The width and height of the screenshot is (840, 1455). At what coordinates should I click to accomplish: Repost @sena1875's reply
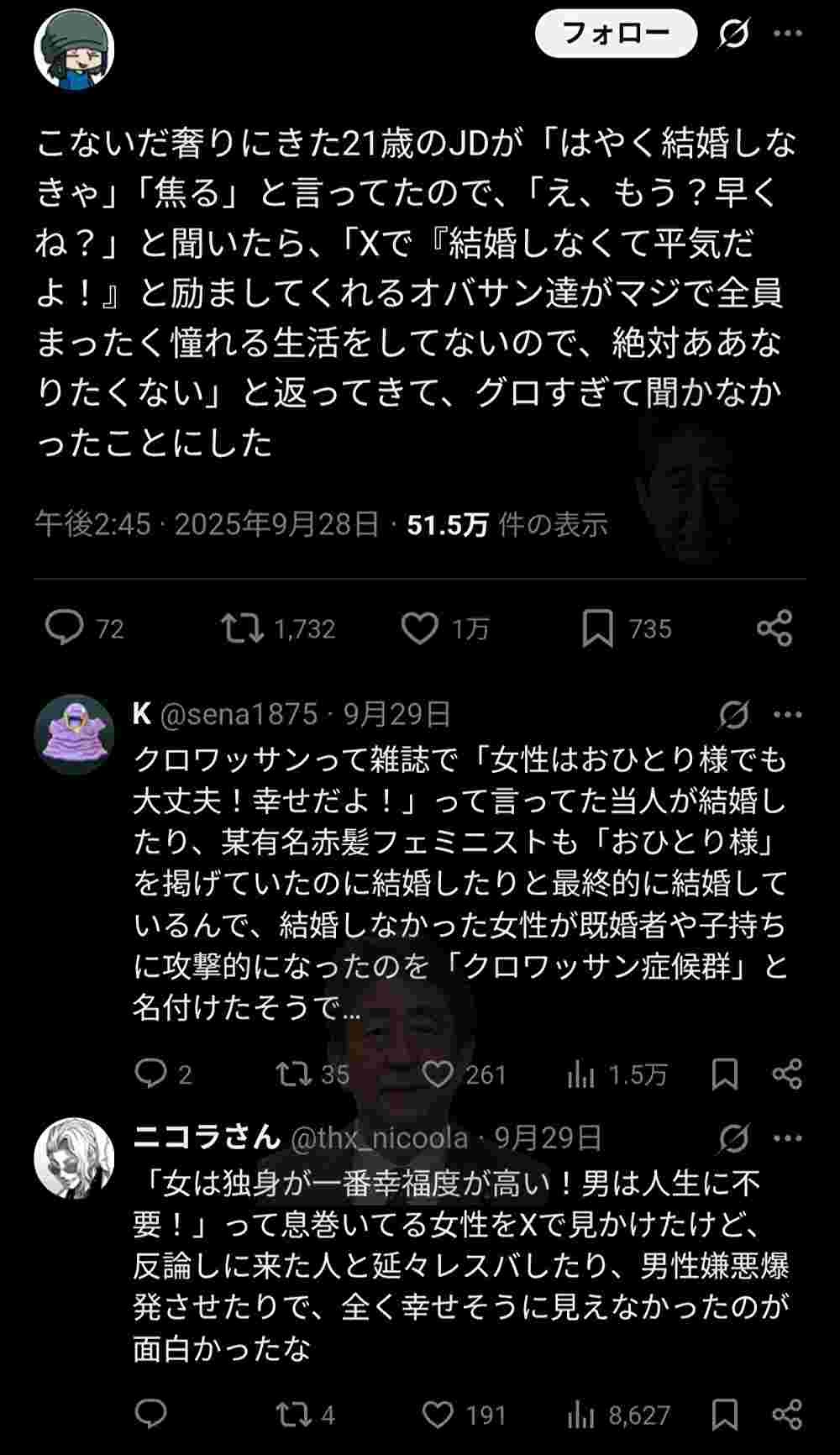(x=294, y=1074)
